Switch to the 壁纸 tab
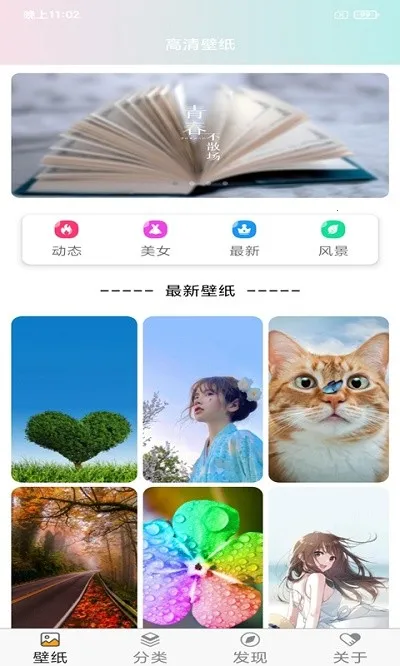This screenshot has width=400, height=666. point(50,648)
